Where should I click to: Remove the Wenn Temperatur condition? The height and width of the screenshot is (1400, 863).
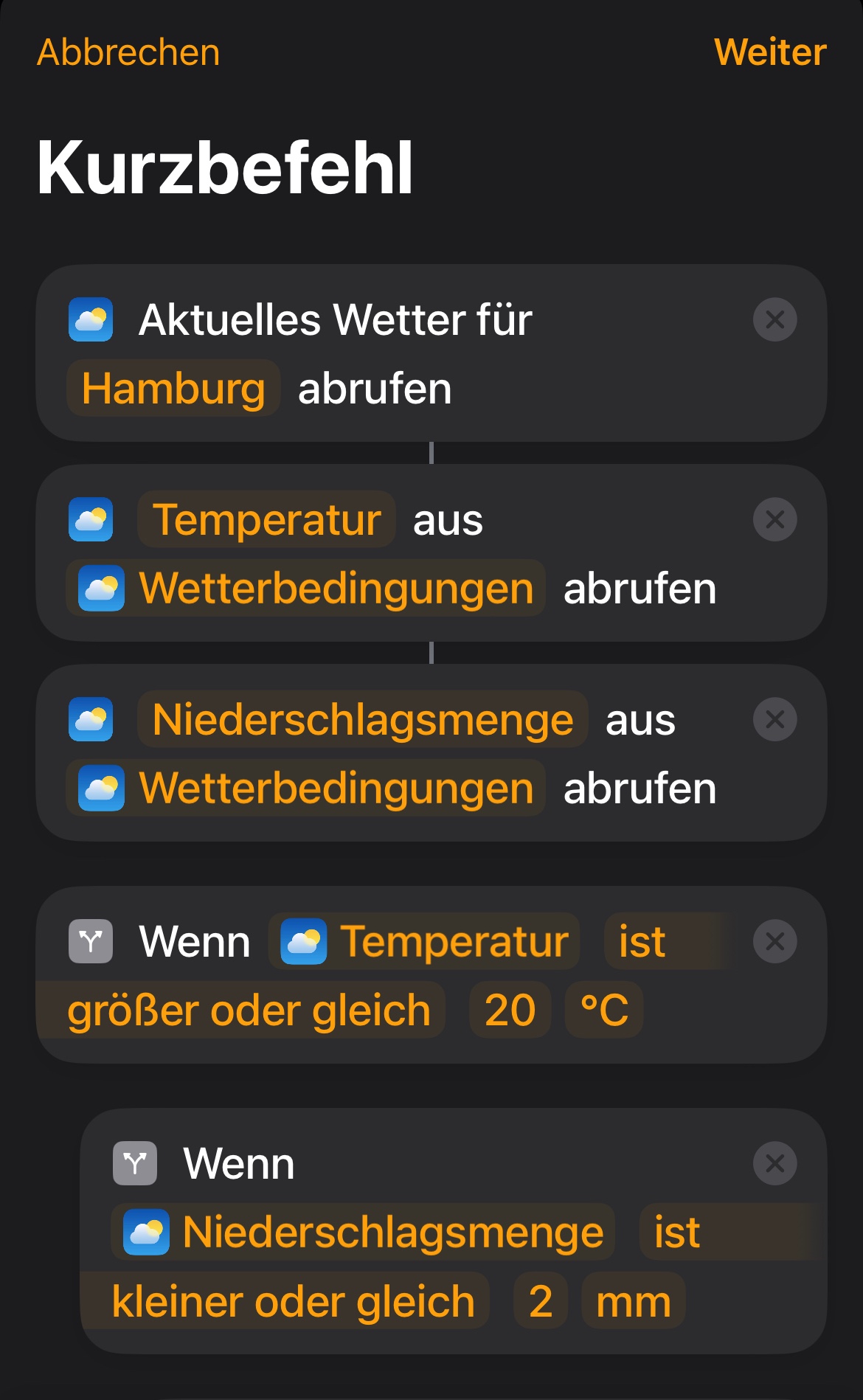tap(774, 942)
